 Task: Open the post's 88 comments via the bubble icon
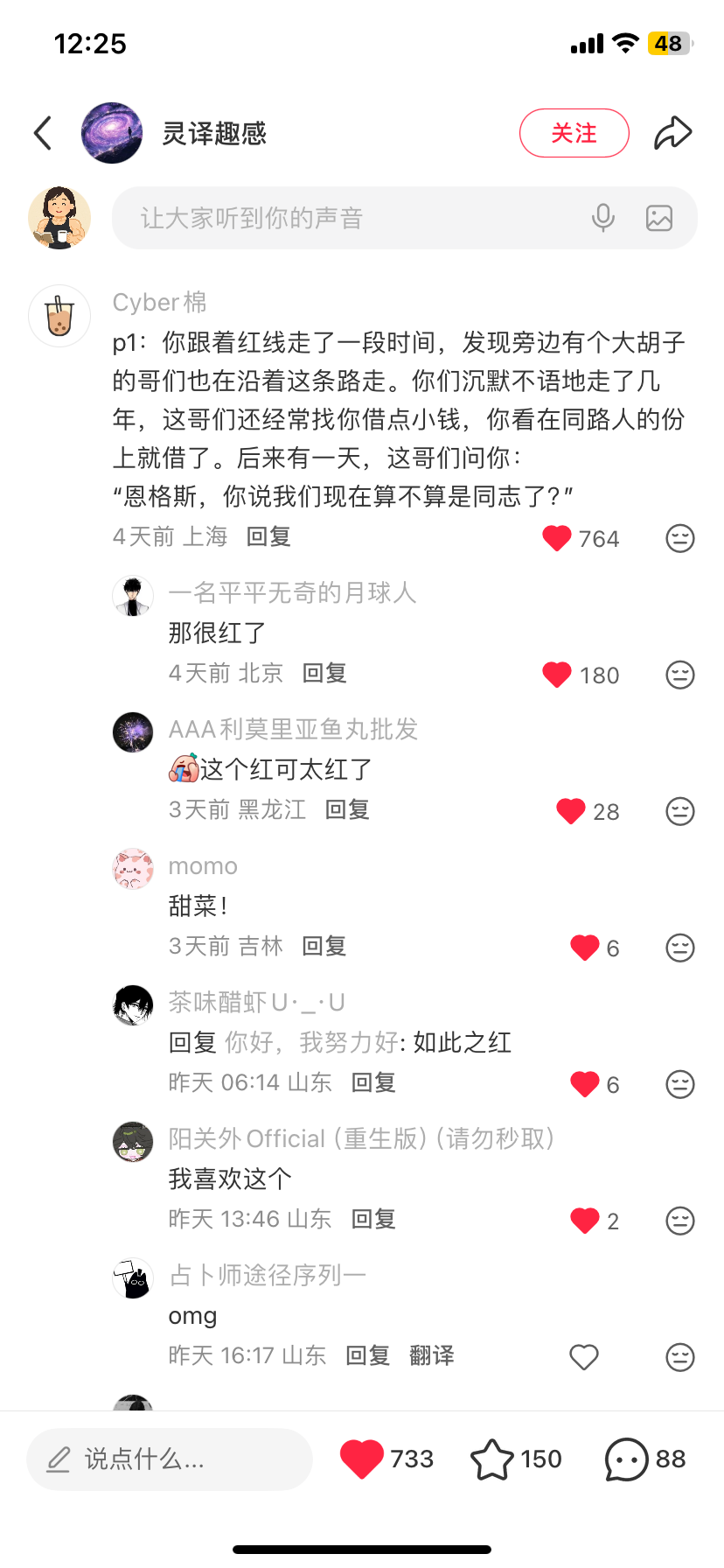(x=627, y=1459)
